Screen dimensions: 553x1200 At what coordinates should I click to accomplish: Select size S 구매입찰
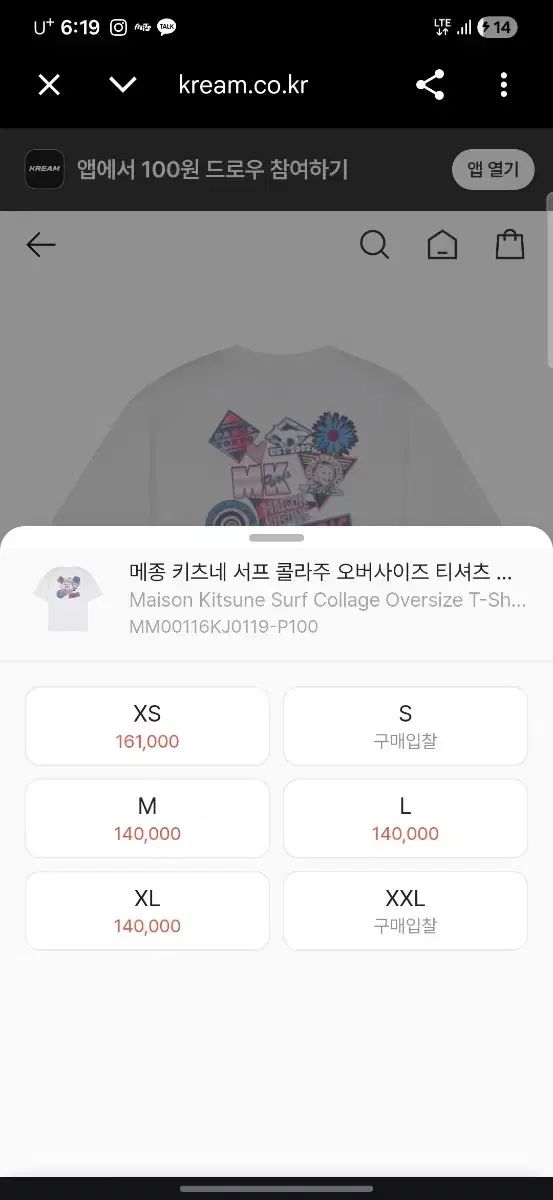pyautogui.click(x=405, y=726)
